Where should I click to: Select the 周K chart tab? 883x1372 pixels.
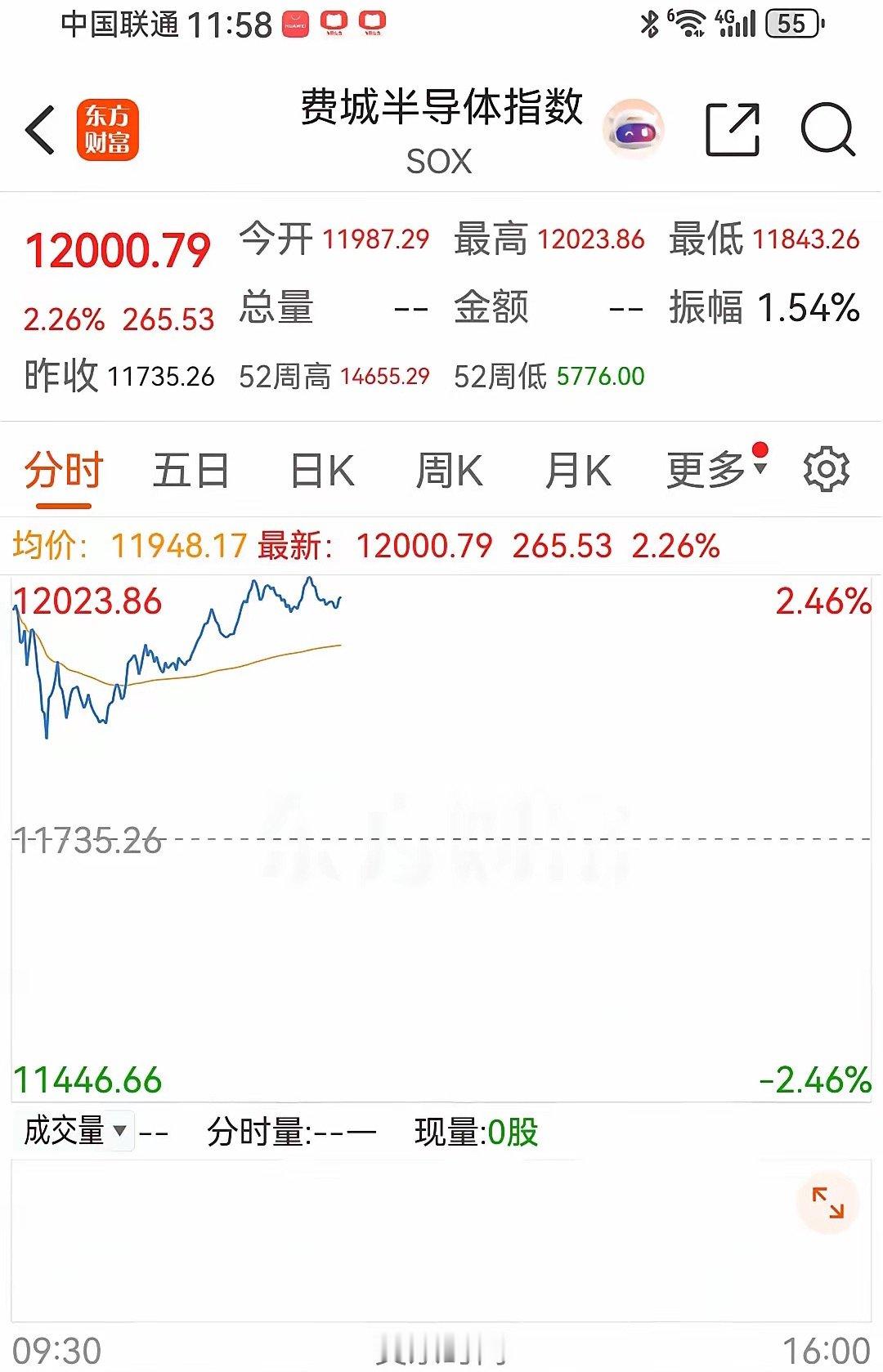(449, 471)
